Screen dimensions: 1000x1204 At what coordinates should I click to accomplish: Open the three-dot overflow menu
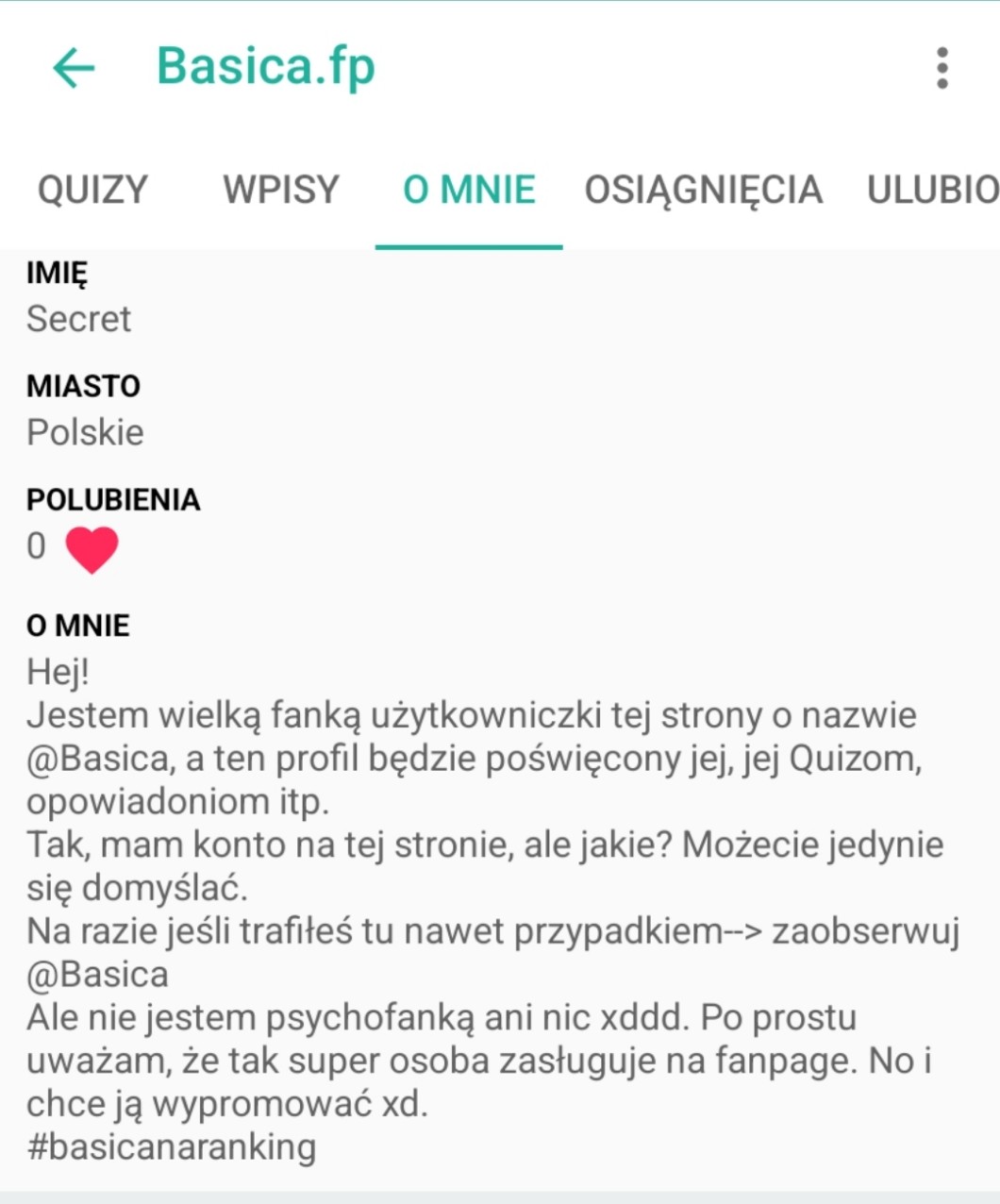click(942, 68)
